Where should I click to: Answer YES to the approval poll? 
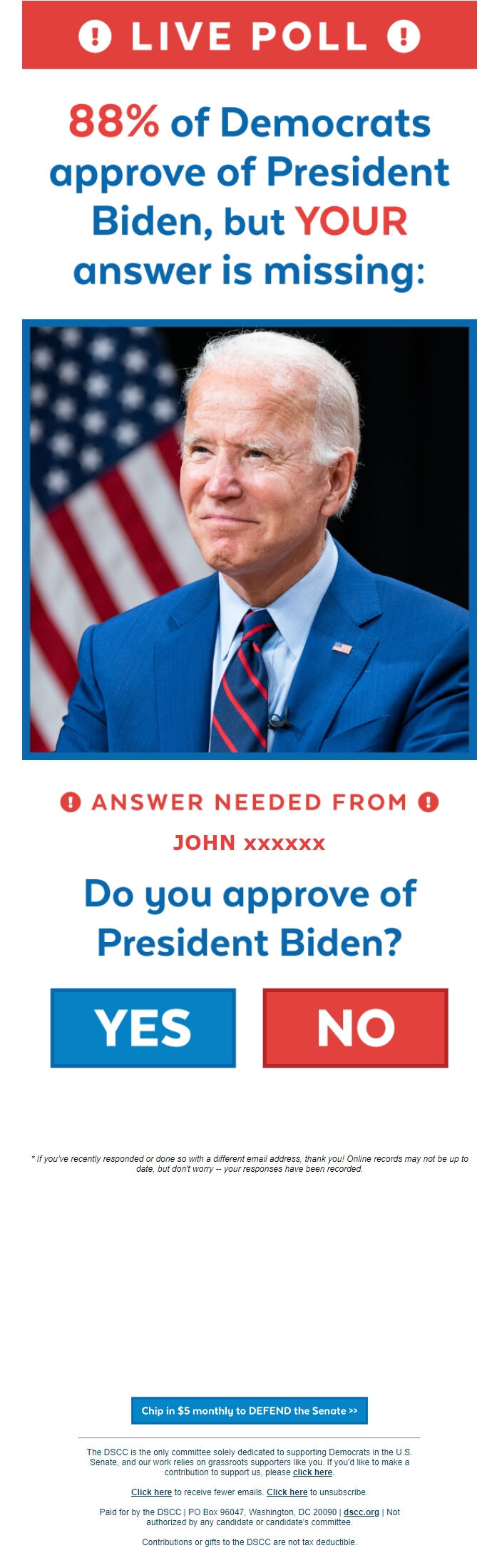(143, 1027)
